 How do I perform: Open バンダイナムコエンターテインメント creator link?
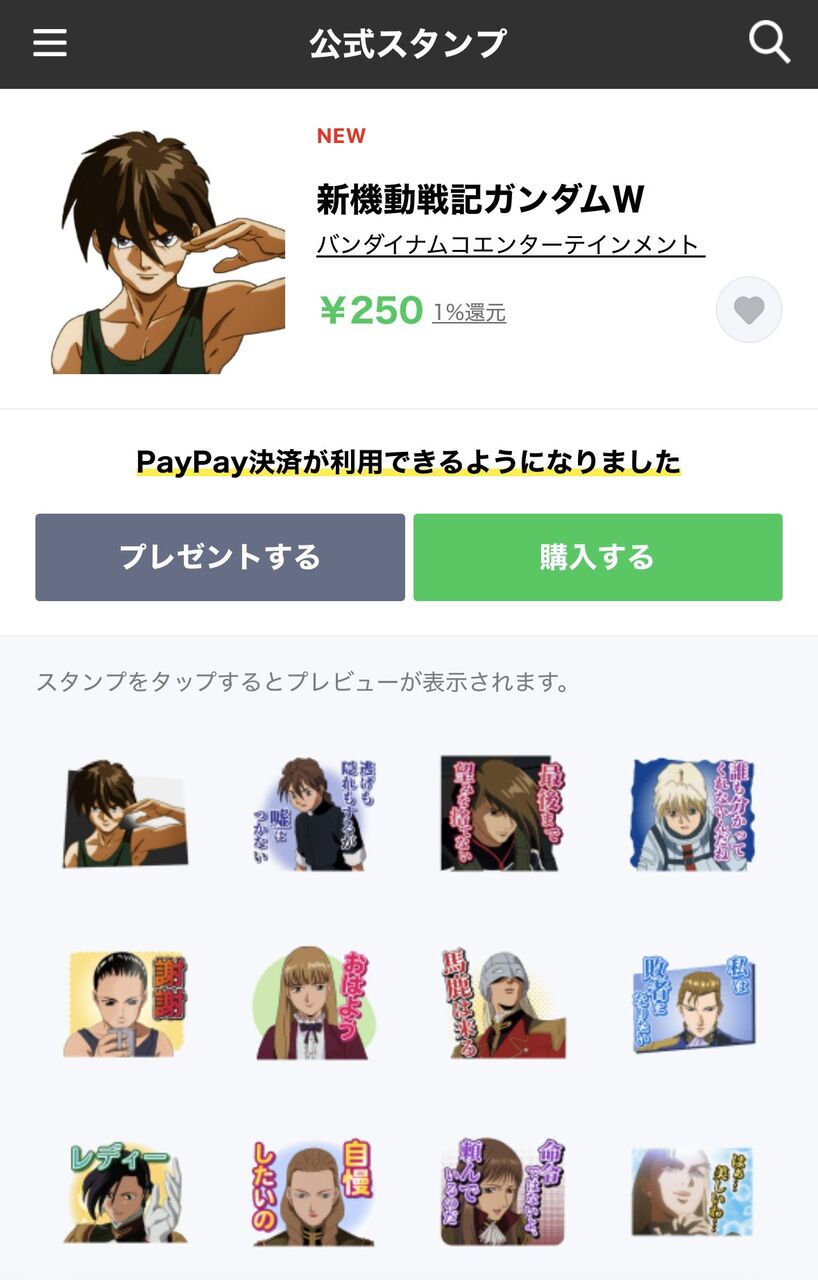(x=510, y=244)
